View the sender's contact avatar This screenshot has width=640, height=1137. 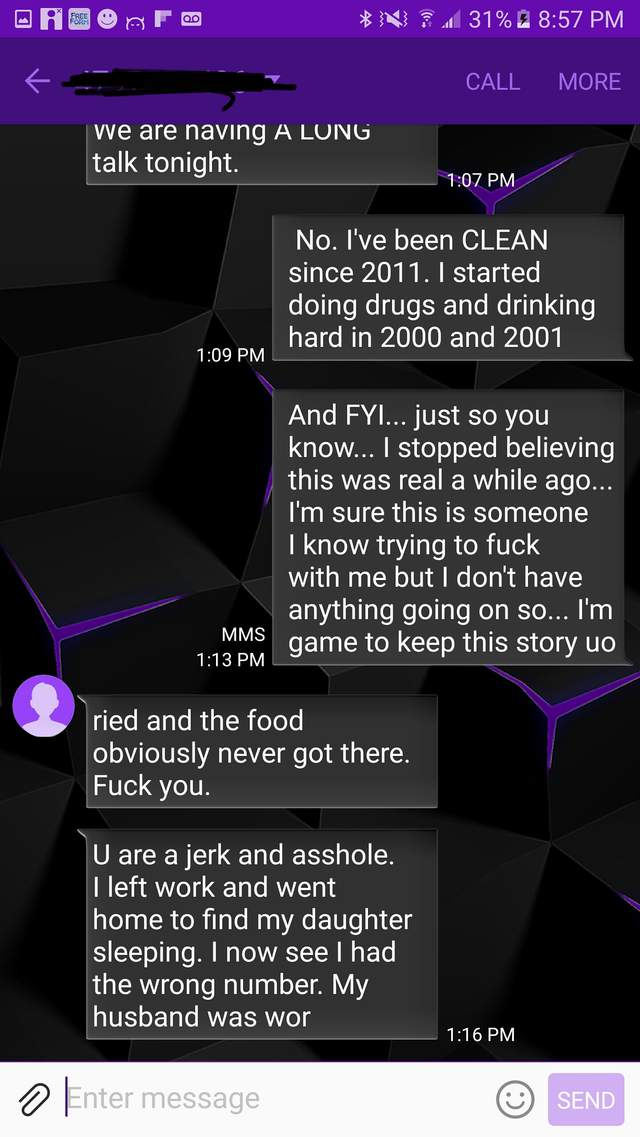click(x=43, y=706)
